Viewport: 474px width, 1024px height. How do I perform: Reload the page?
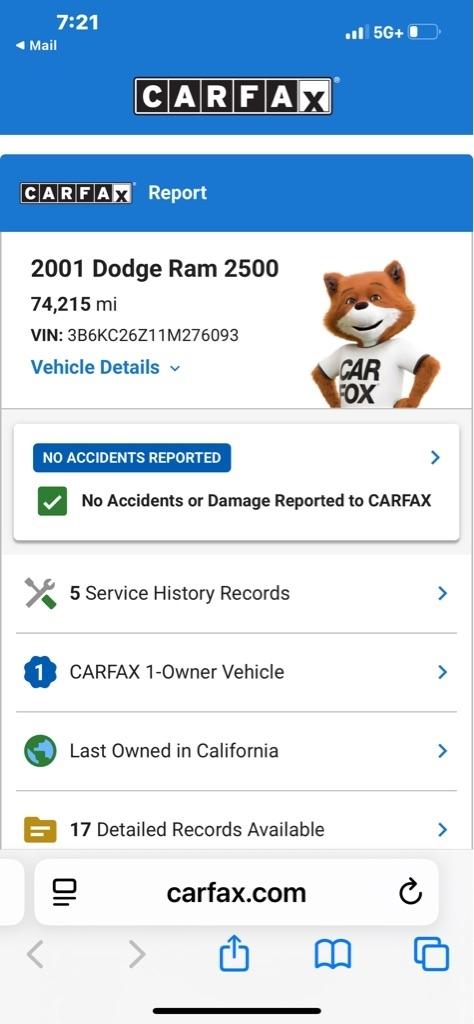click(x=411, y=892)
